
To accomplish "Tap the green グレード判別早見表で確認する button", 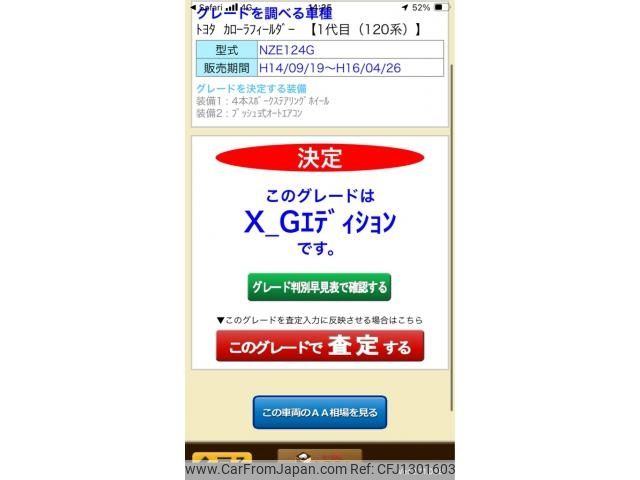I will click(319, 288).
